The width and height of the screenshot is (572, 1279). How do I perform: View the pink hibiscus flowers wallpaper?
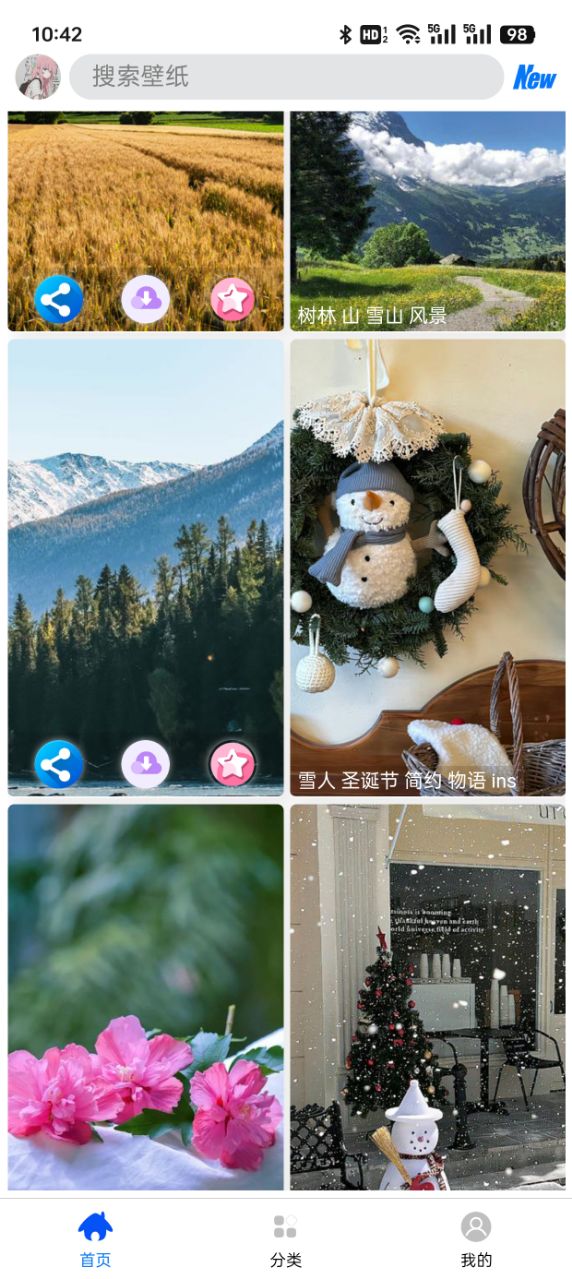pyautogui.click(x=146, y=997)
